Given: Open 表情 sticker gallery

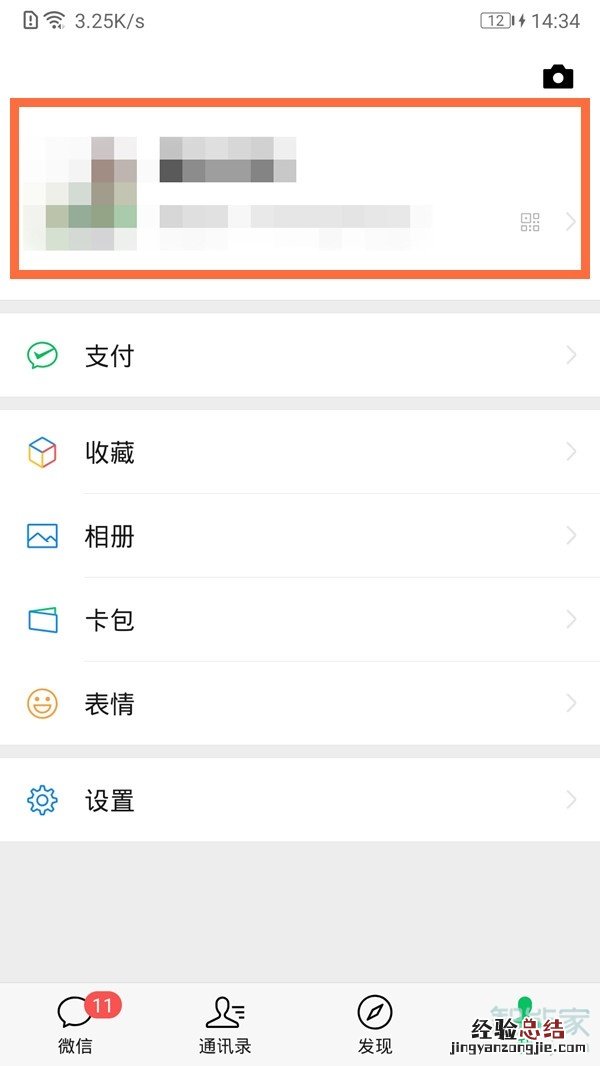Looking at the screenshot, I should point(300,704).
